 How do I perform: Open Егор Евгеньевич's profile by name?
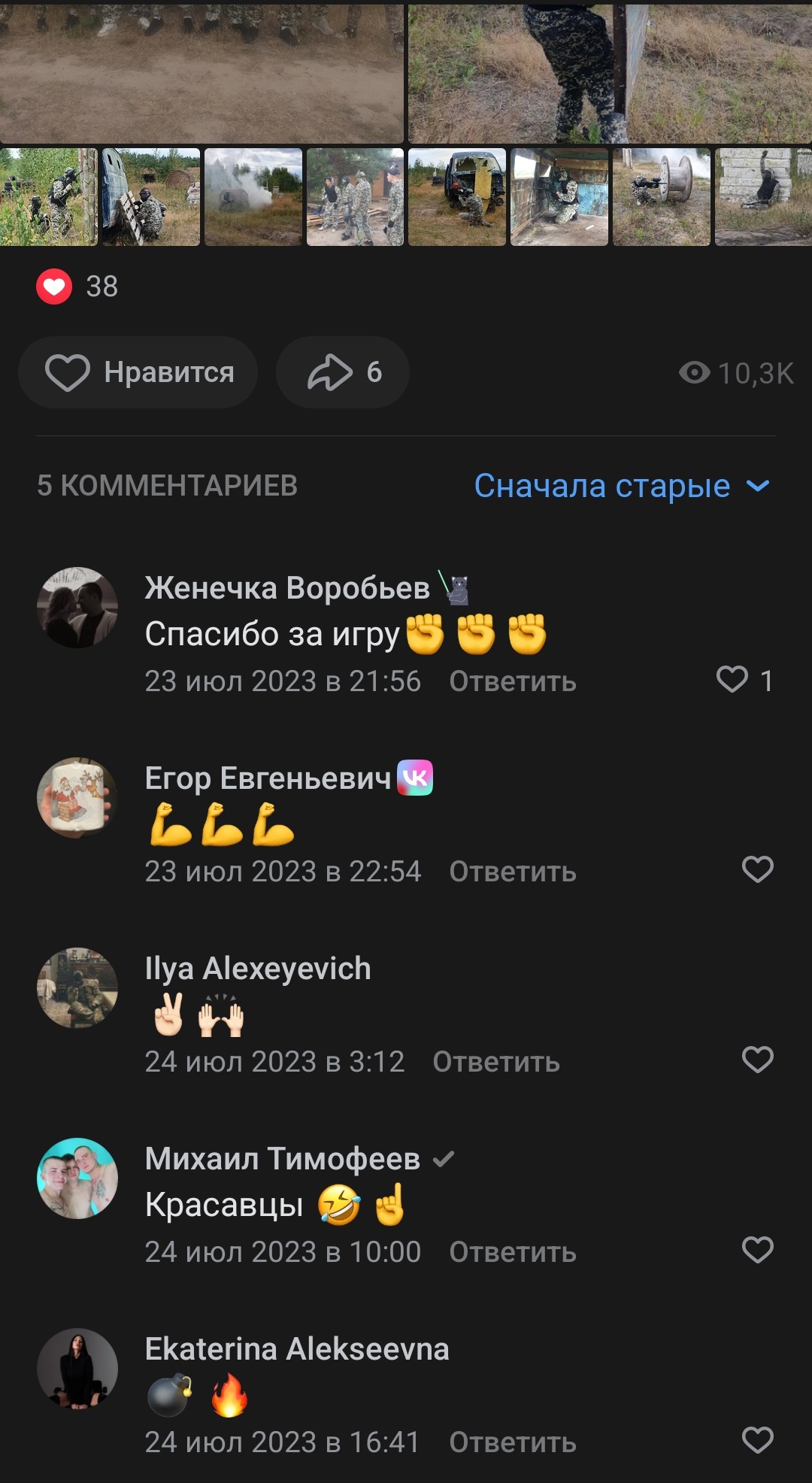pos(268,778)
